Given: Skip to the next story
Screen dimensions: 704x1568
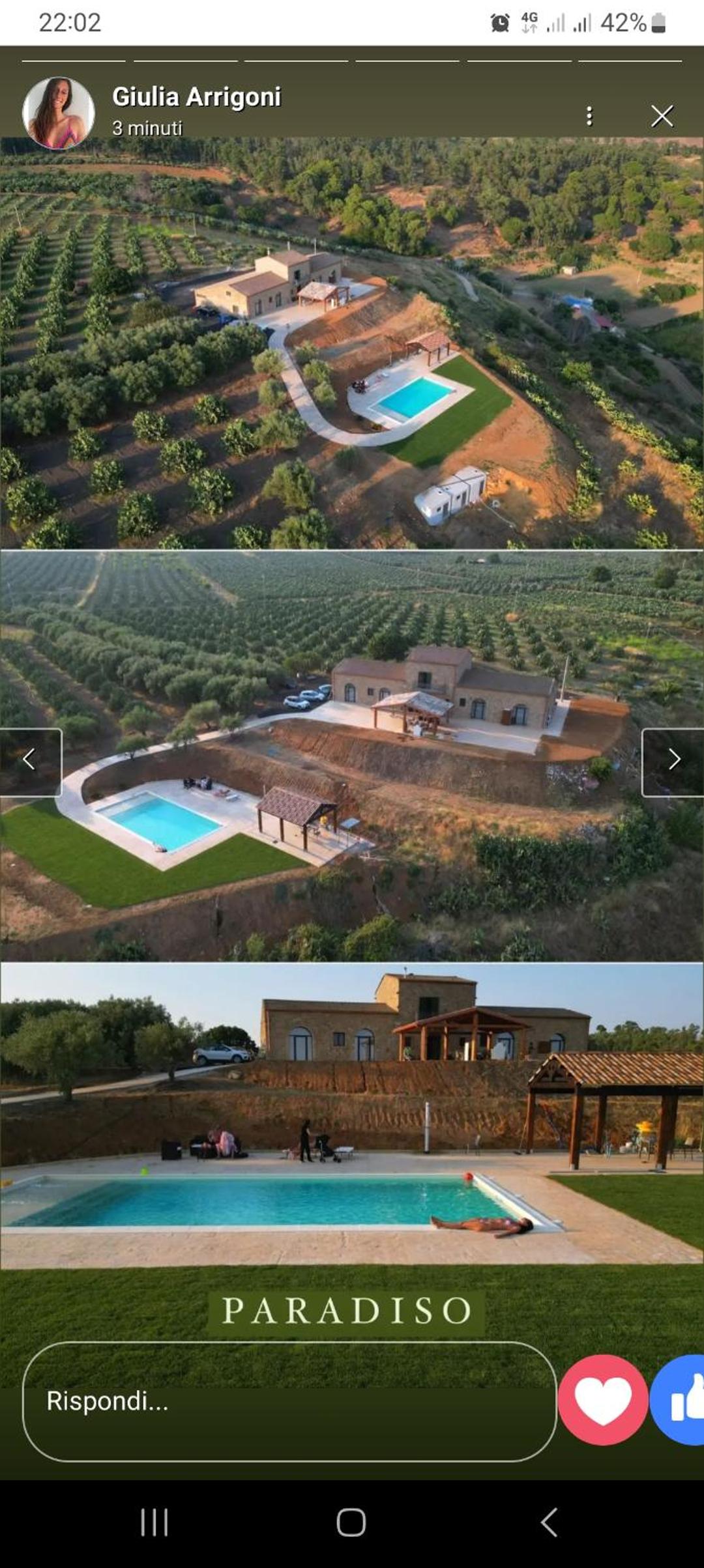Looking at the screenshot, I should point(673,760).
